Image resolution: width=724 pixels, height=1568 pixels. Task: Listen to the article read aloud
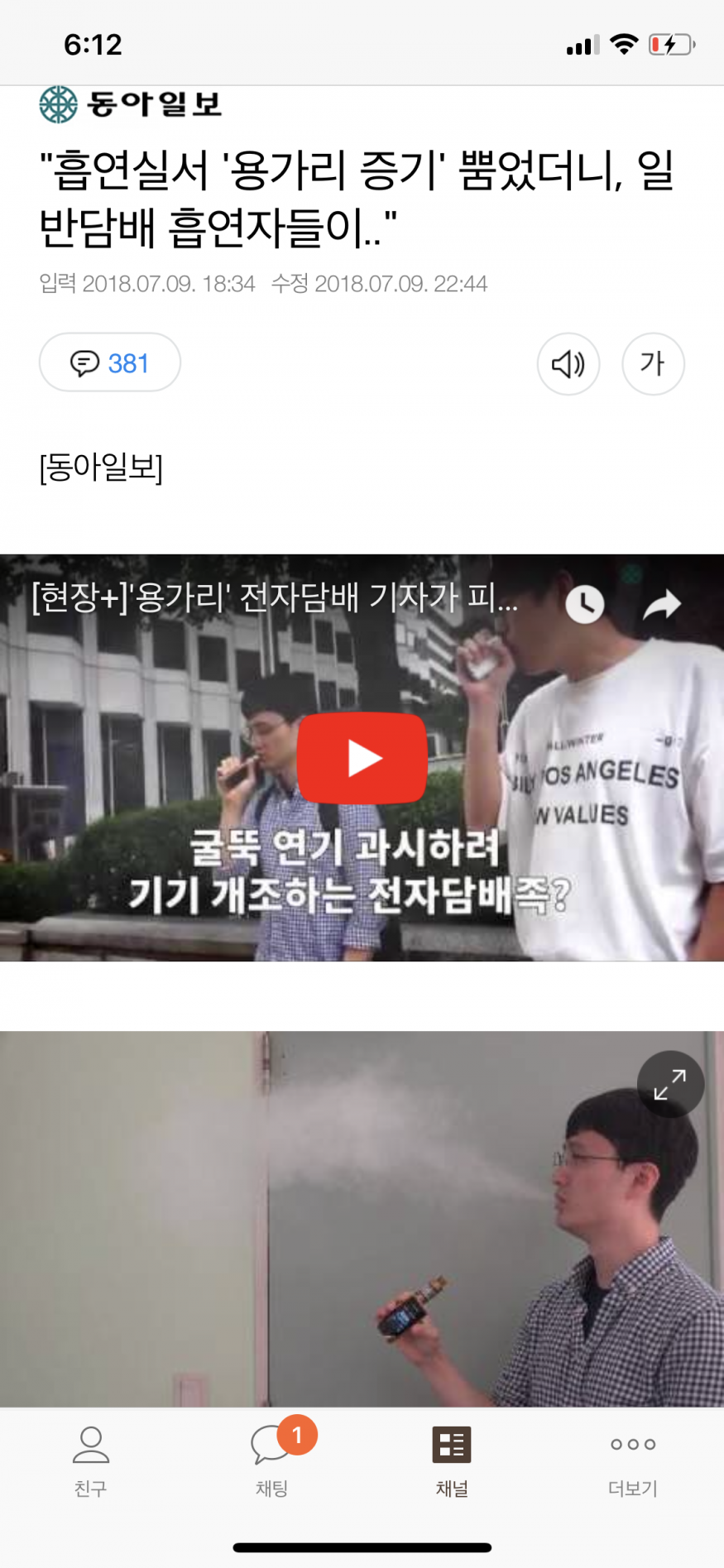pyautogui.click(x=568, y=364)
